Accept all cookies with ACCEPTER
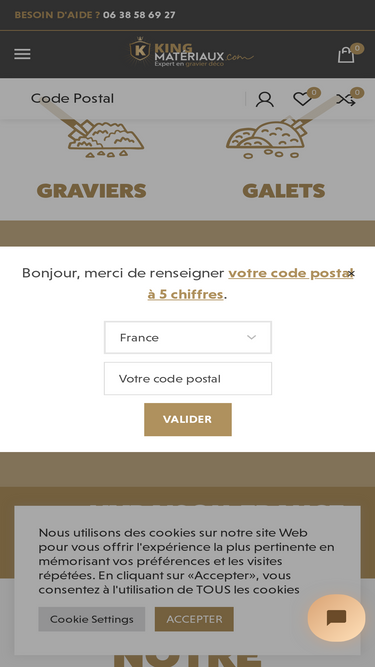375x667 pixels. (x=194, y=619)
